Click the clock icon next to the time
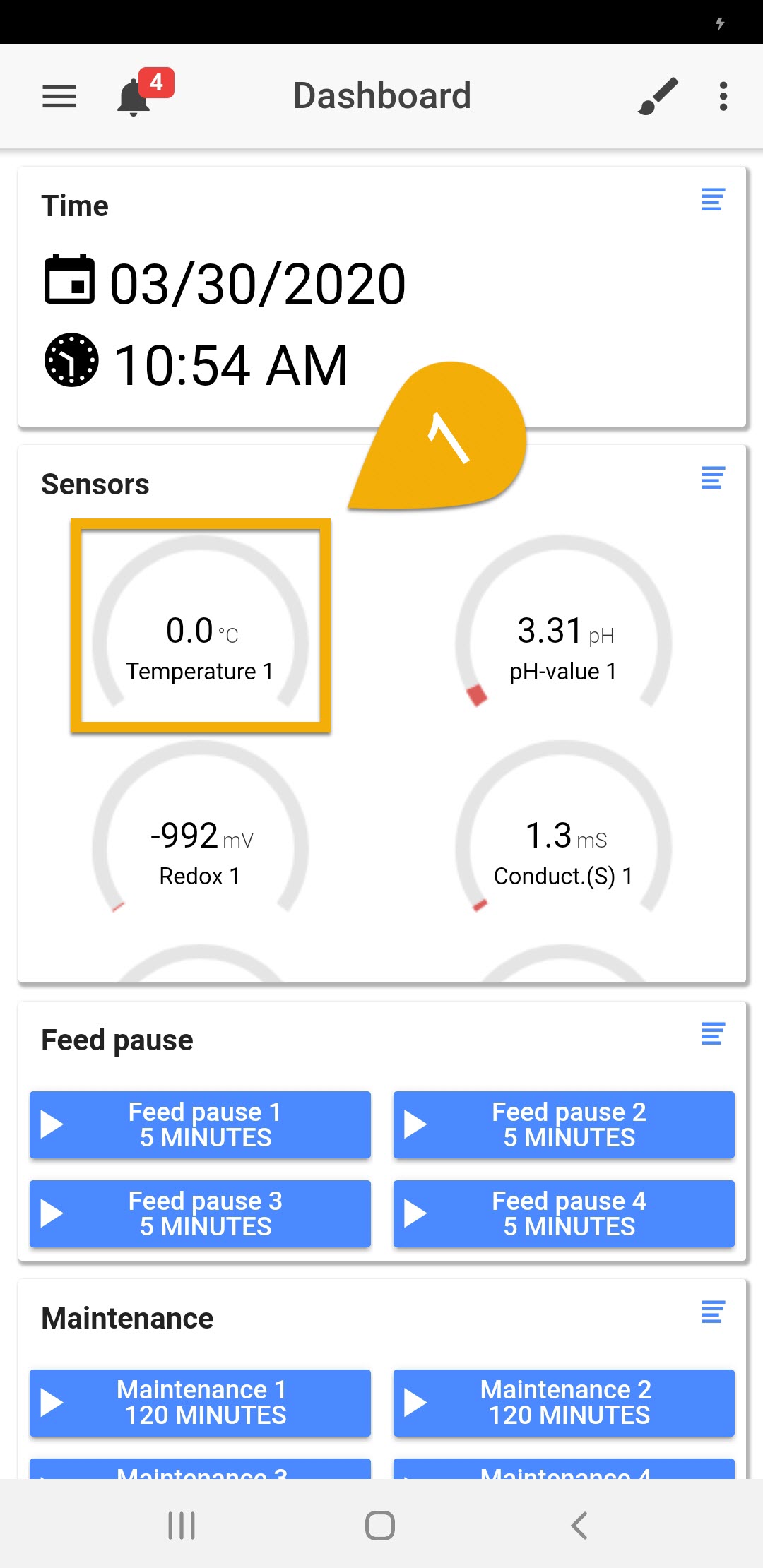This screenshot has width=763, height=1568. [x=72, y=362]
